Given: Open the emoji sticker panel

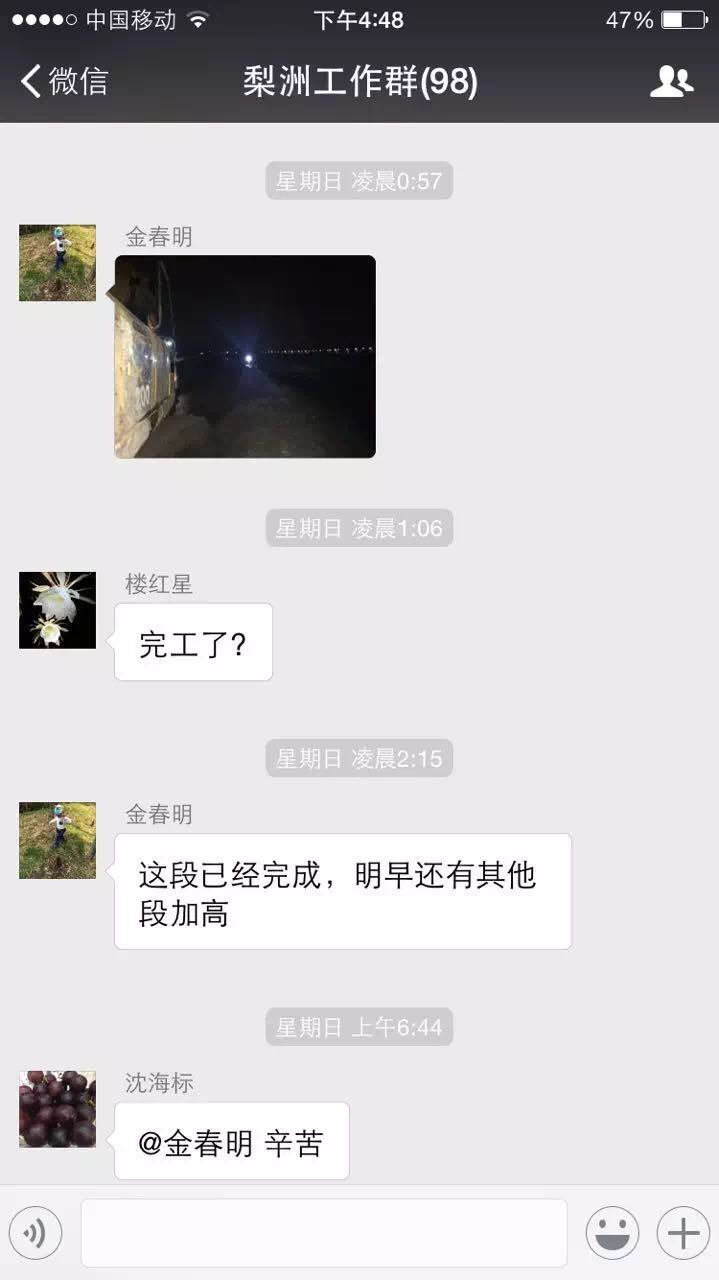Looking at the screenshot, I should click(612, 1233).
